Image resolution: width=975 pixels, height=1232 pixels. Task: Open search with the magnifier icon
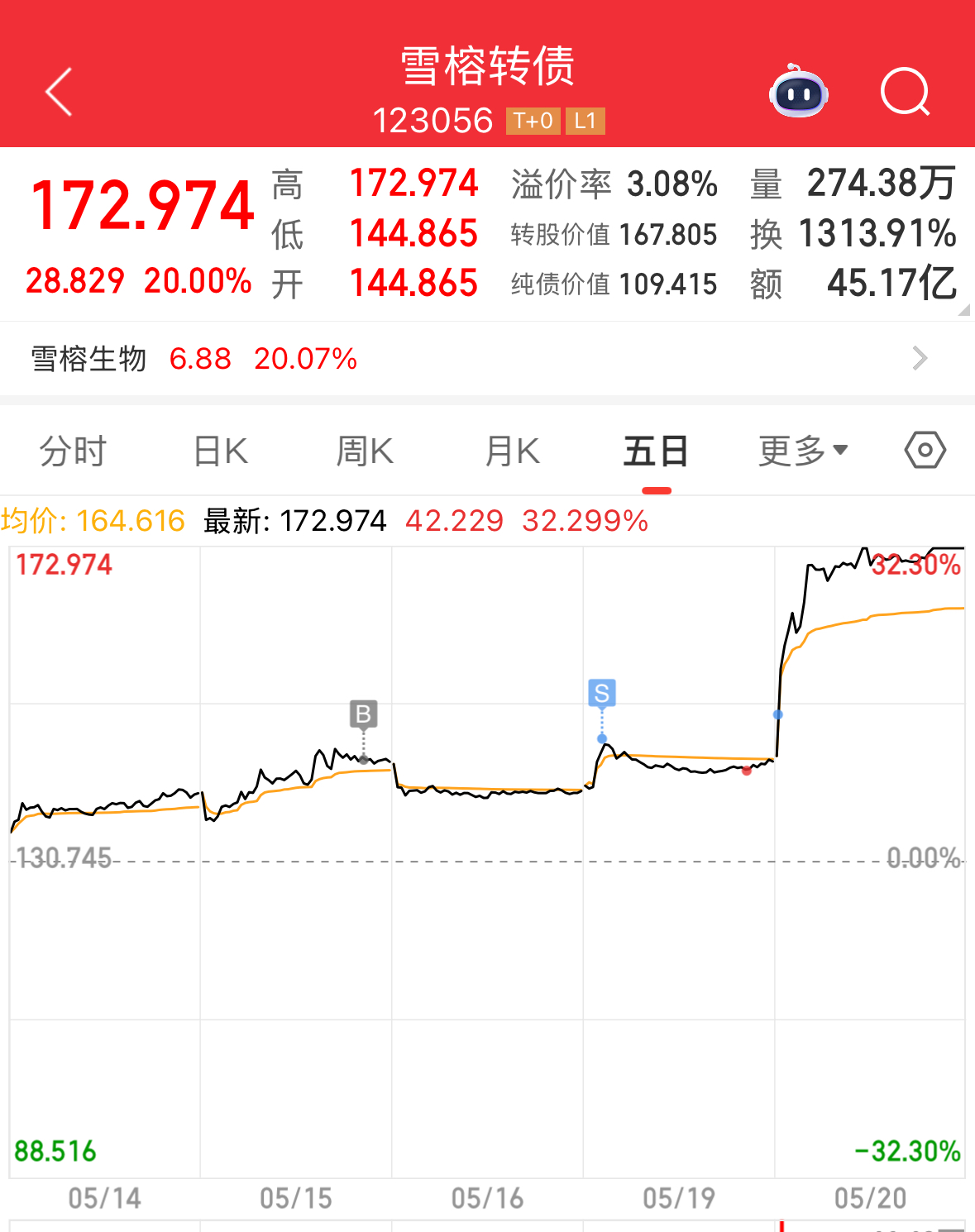point(905,92)
